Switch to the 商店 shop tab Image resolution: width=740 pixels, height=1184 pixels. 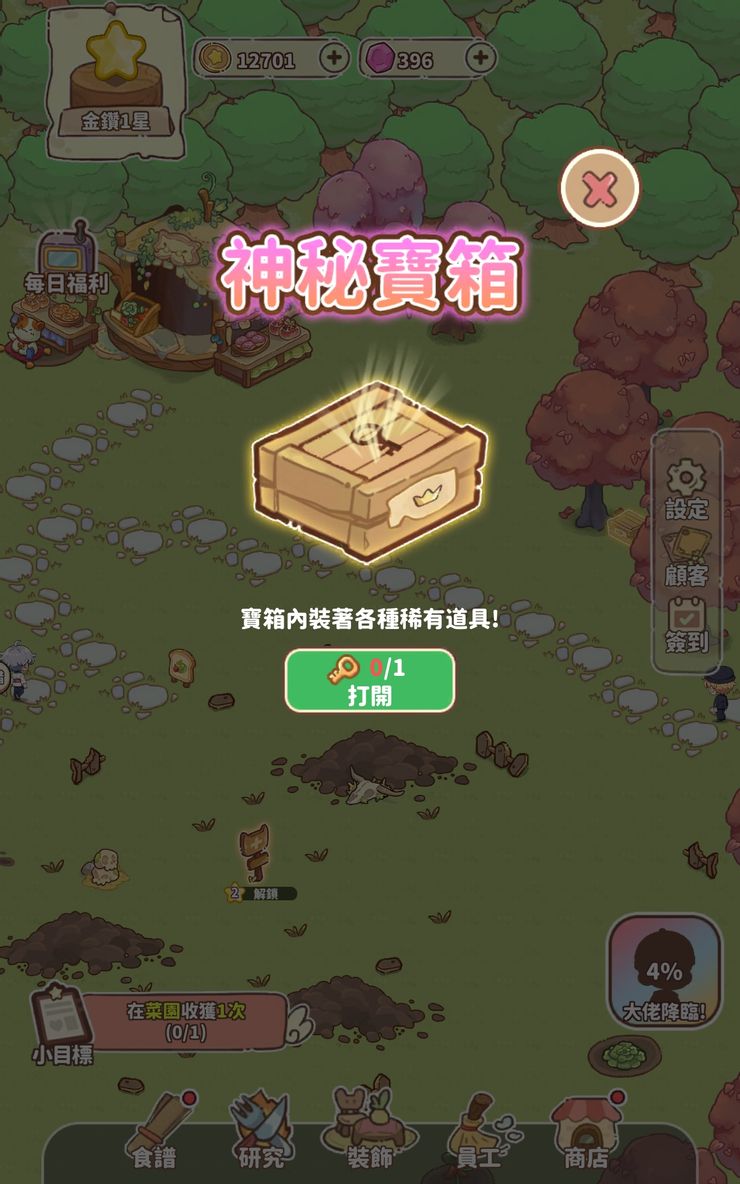[x=586, y=1135]
